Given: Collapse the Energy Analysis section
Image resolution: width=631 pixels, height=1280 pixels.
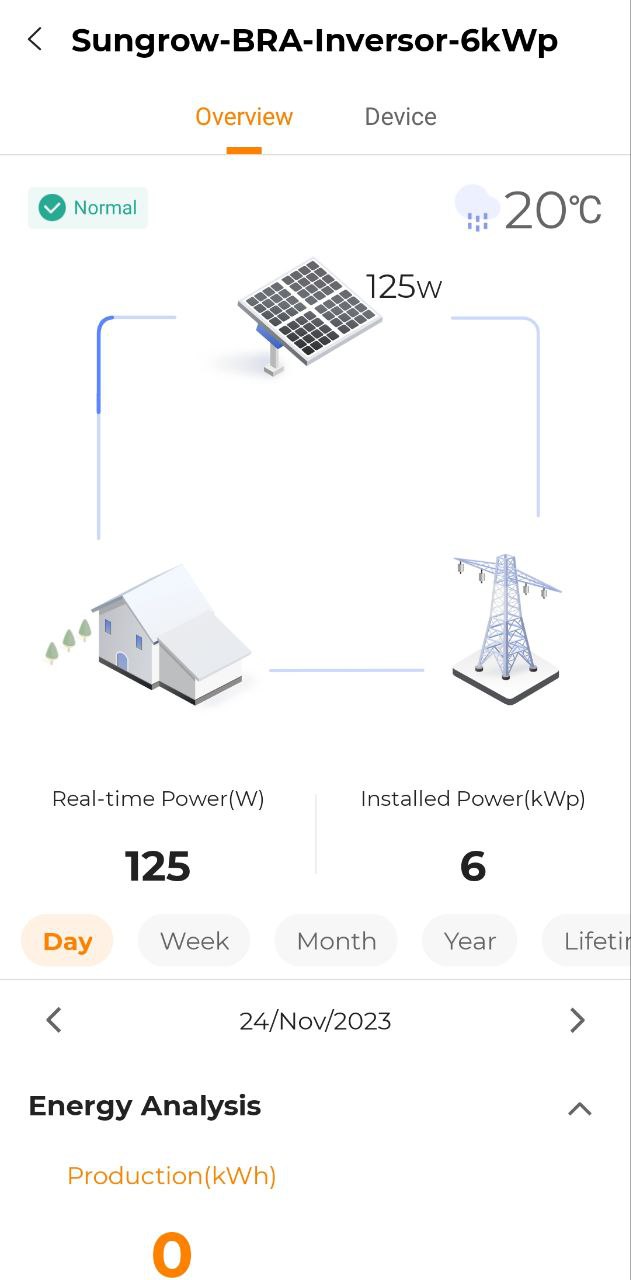Looking at the screenshot, I should (x=580, y=1108).
